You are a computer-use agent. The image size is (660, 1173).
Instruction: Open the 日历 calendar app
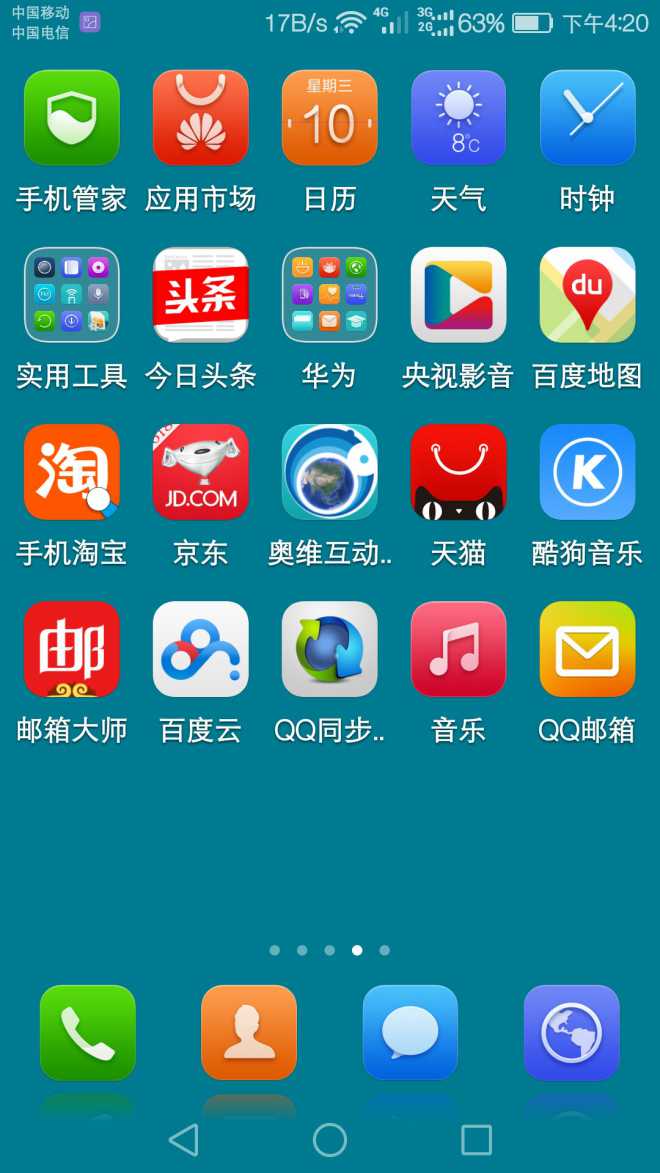330,118
